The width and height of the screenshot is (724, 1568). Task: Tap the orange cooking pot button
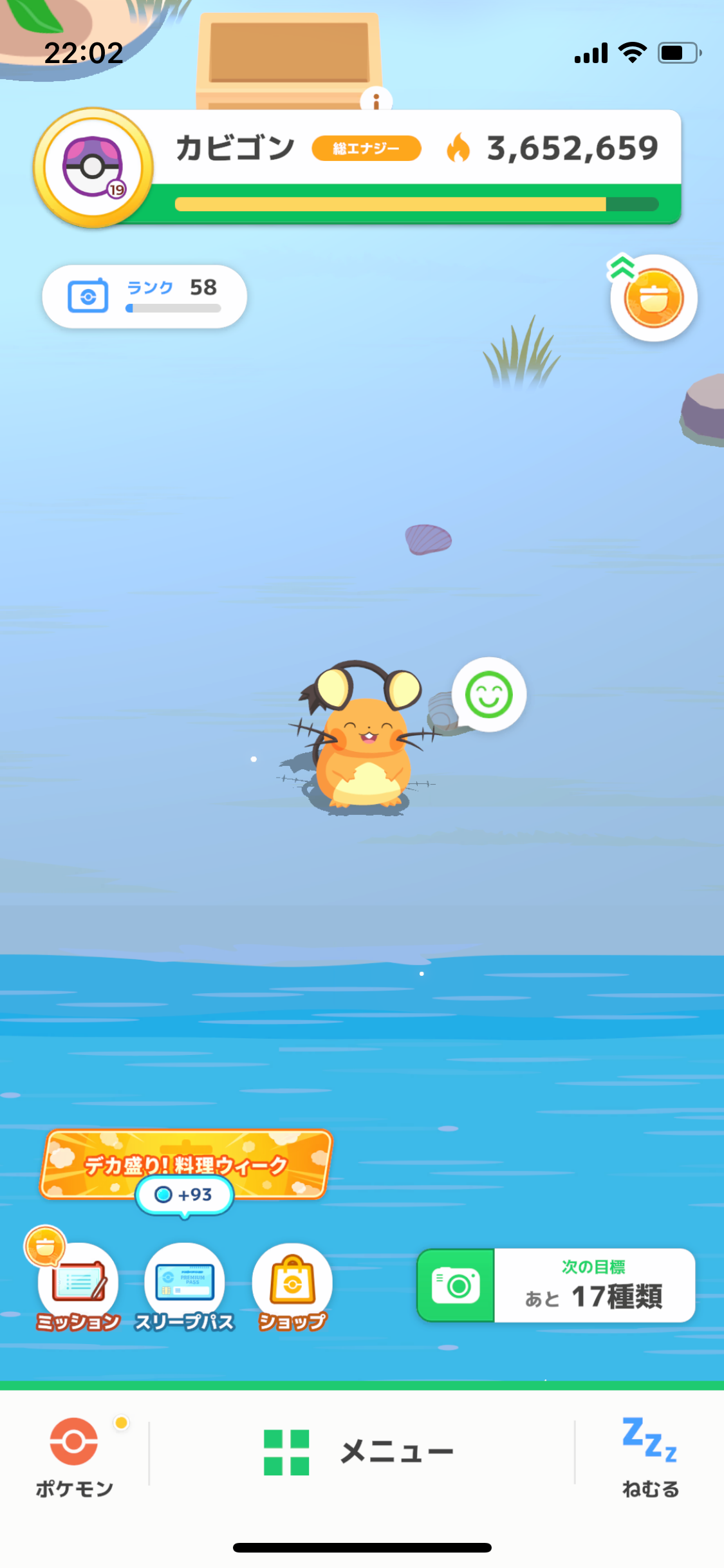coord(653,298)
